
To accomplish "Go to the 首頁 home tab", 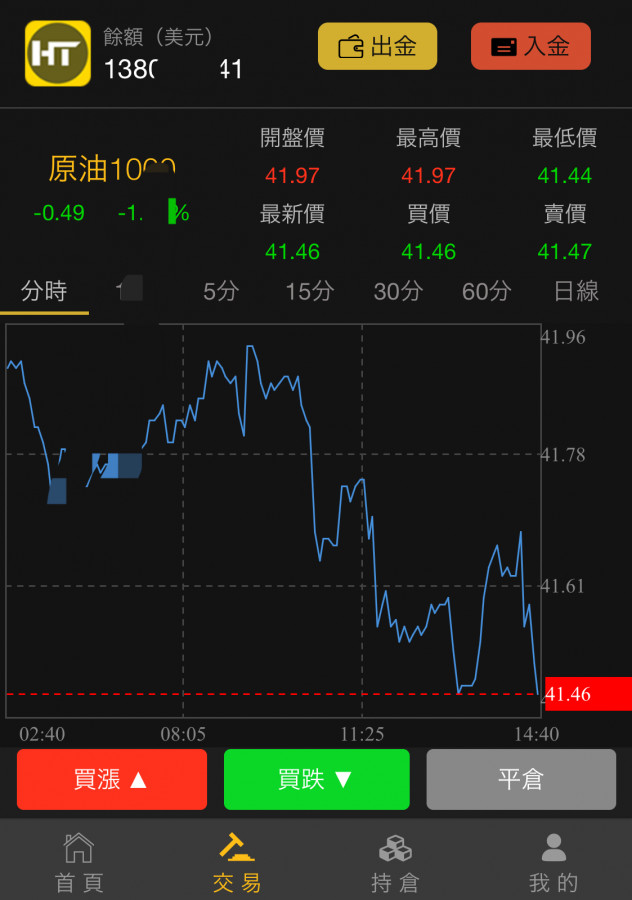I will pyautogui.click(x=79, y=862).
